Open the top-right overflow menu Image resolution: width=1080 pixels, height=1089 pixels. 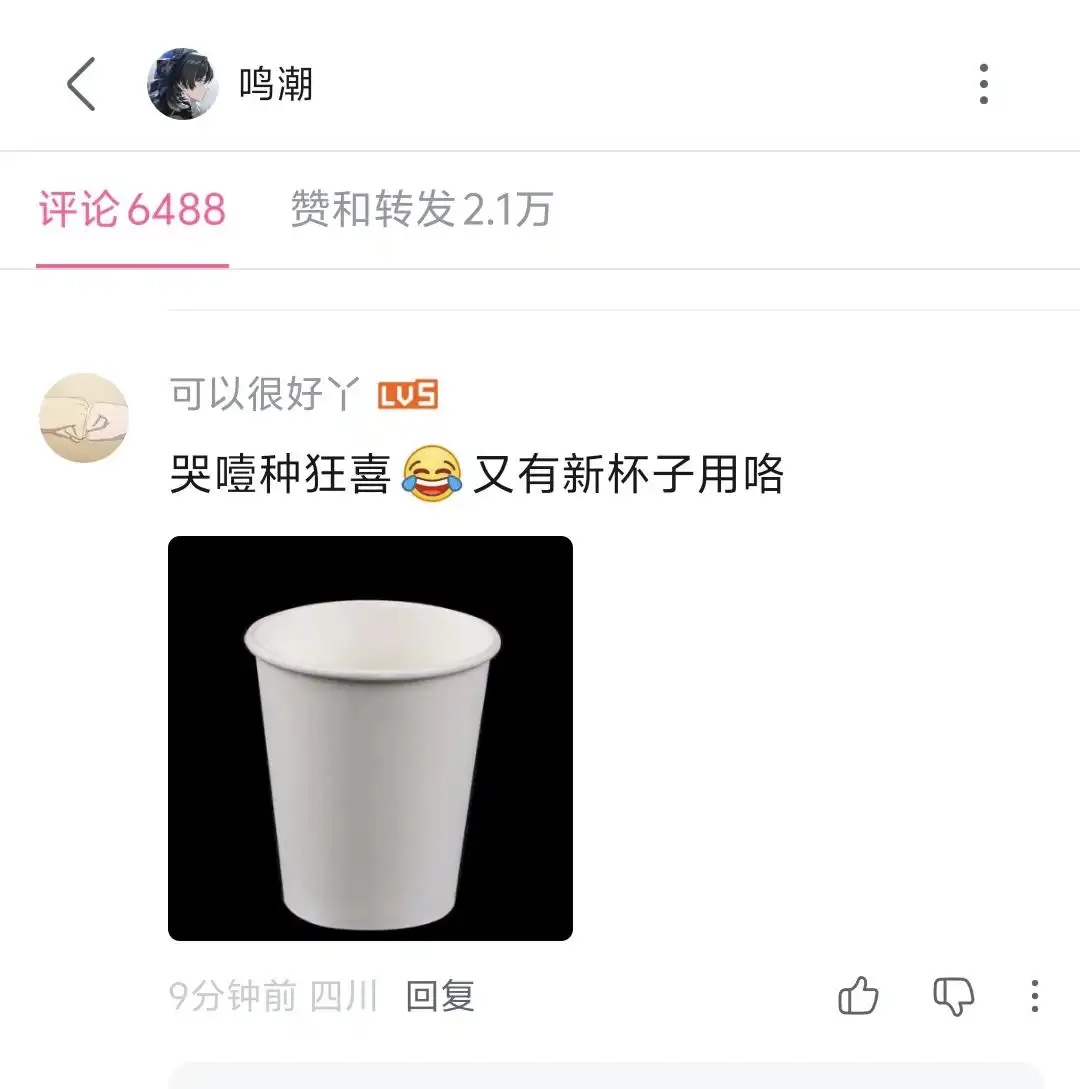pos(984,84)
